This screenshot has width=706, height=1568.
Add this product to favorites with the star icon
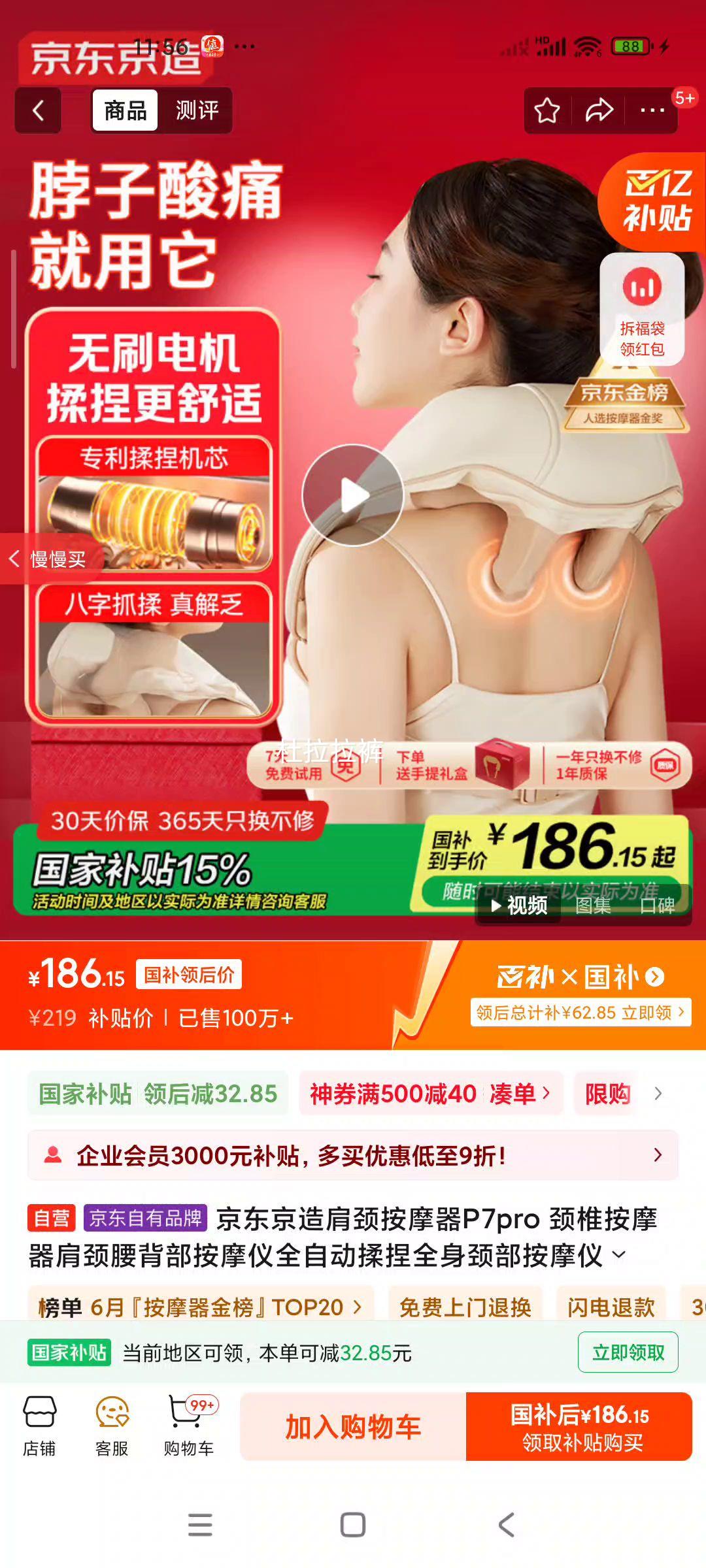(547, 110)
